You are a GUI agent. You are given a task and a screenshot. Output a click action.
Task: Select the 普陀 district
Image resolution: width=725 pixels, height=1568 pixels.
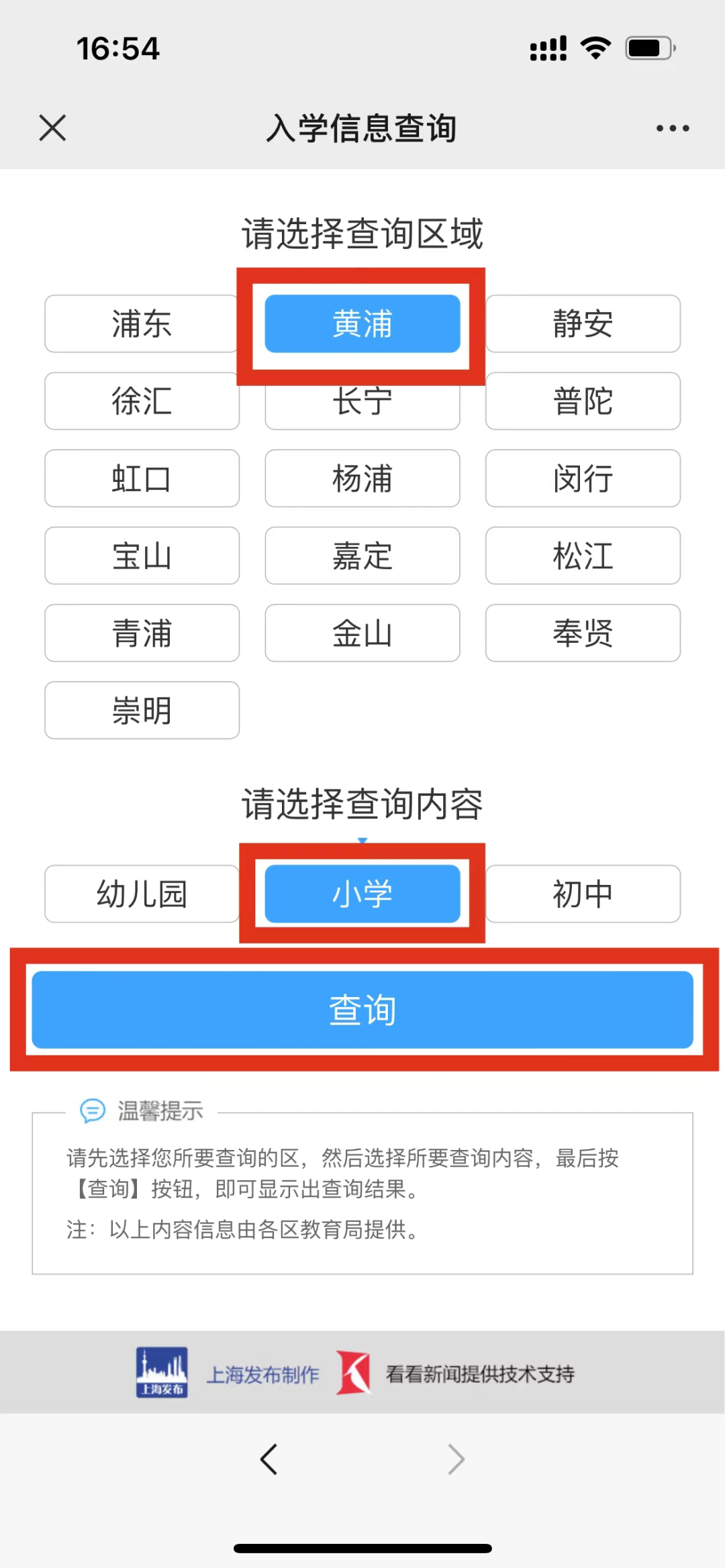583,401
